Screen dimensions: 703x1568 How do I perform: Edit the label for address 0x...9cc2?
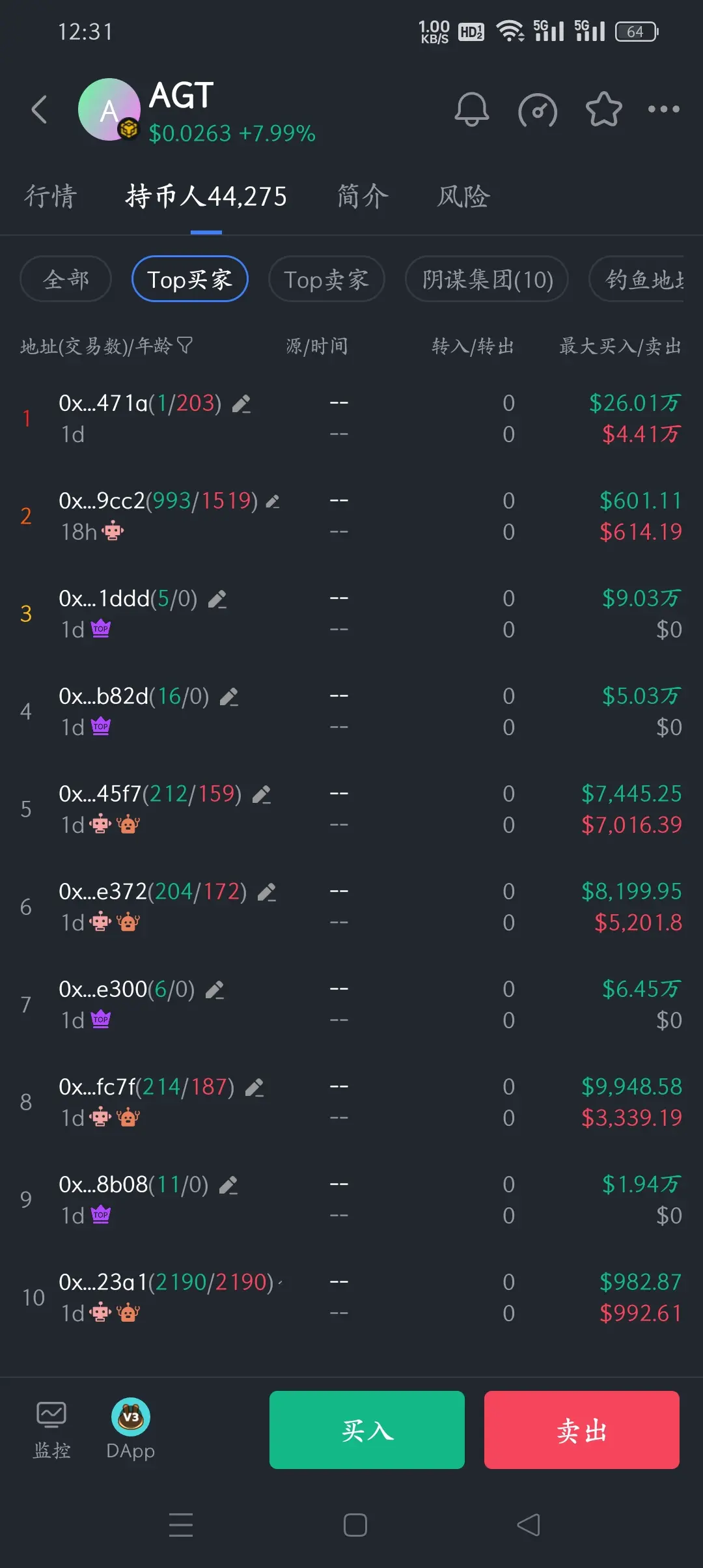tap(273, 501)
